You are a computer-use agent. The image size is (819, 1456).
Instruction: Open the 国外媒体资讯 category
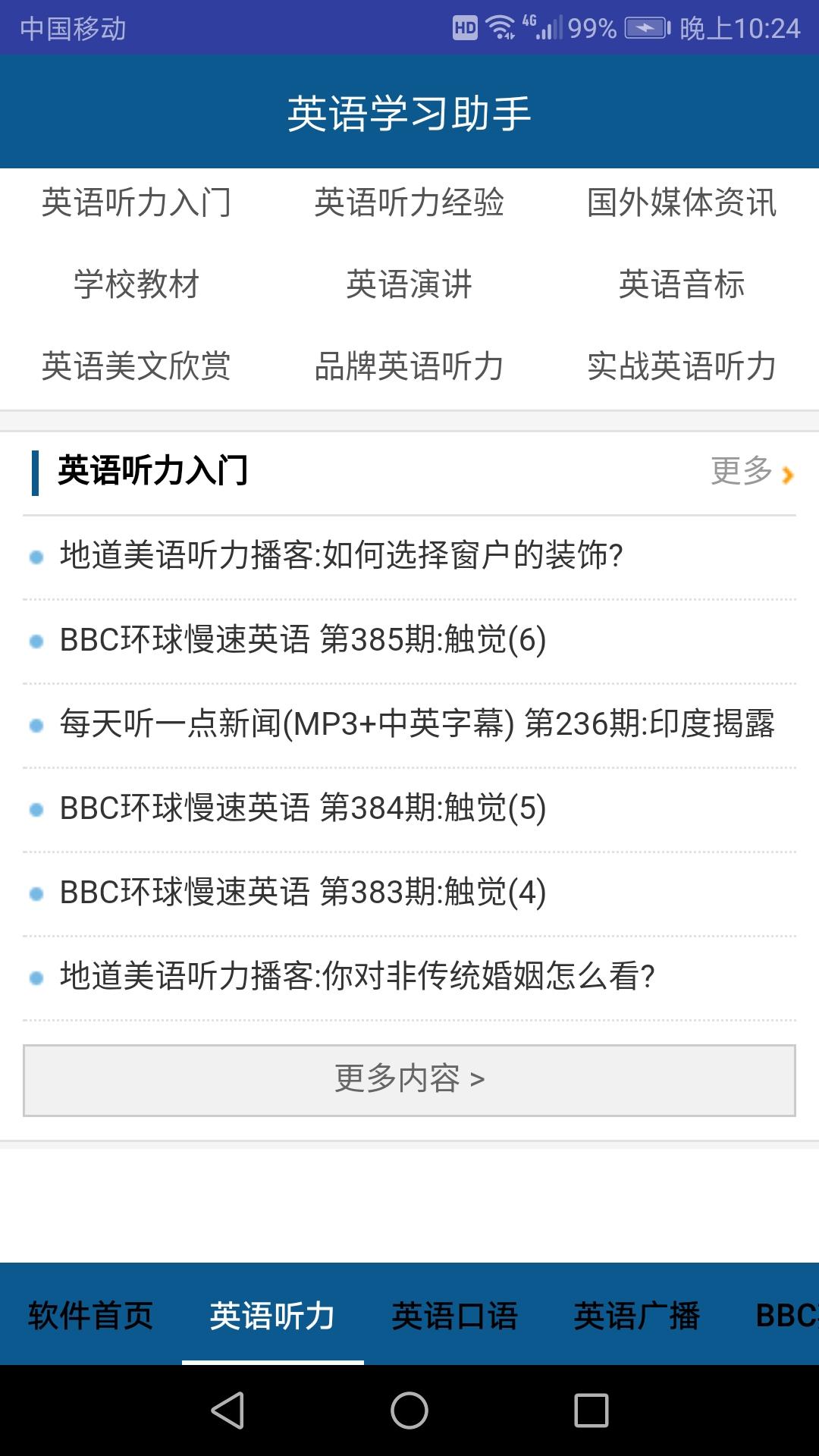click(682, 202)
